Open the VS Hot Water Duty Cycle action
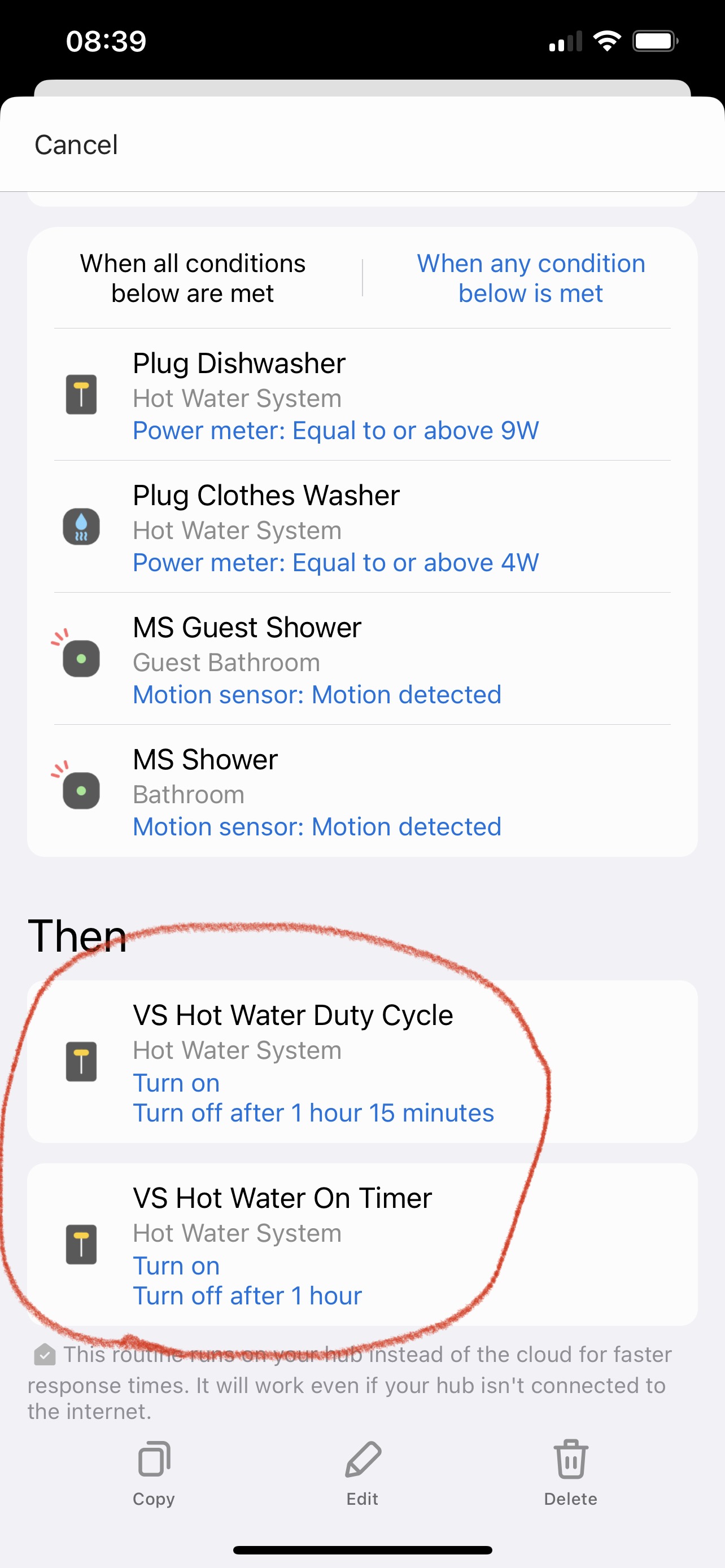 (361, 1063)
